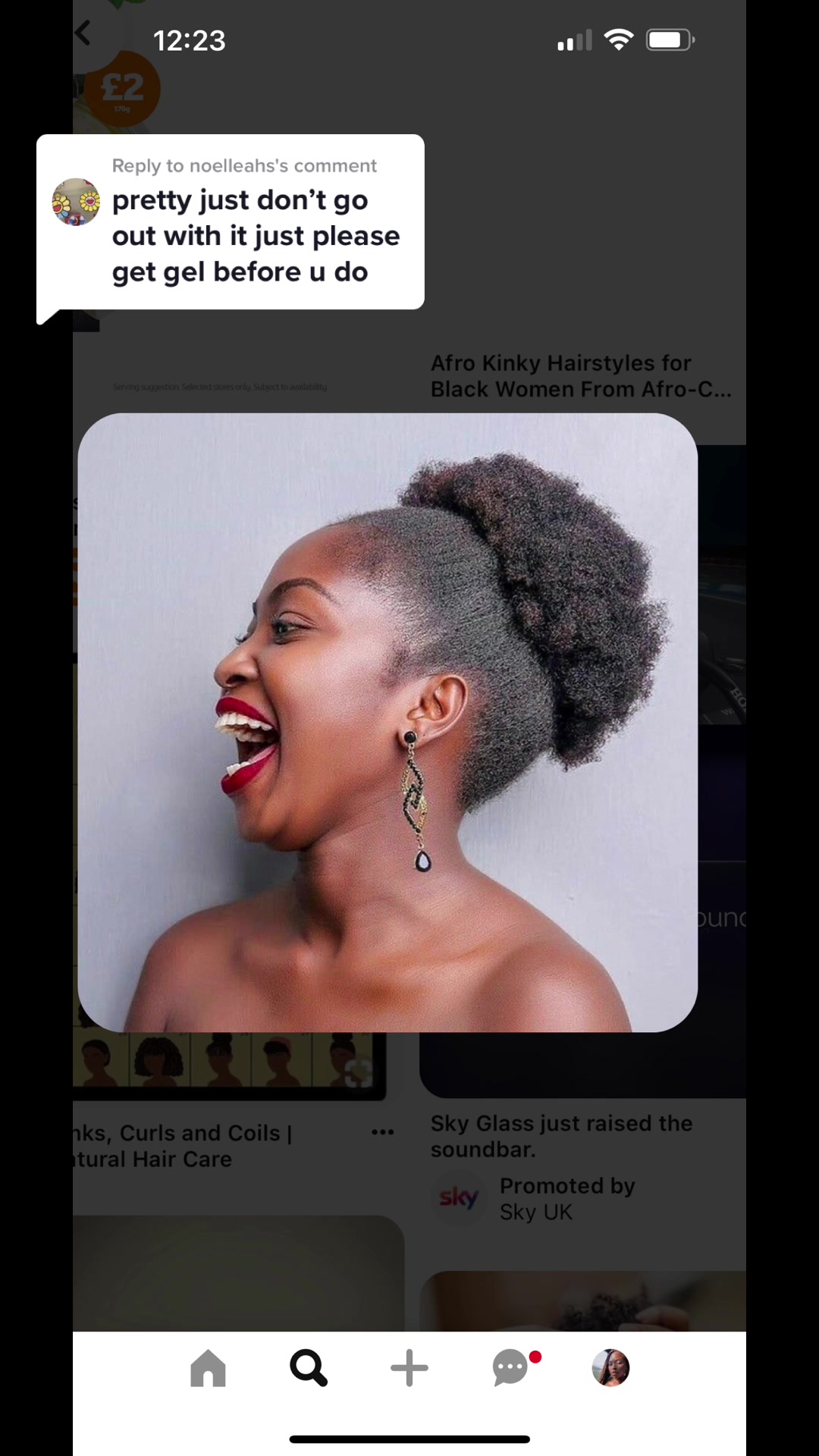Go back using the top-left arrow
Viewport: 819px width, 1456px height.
(83, 33)
